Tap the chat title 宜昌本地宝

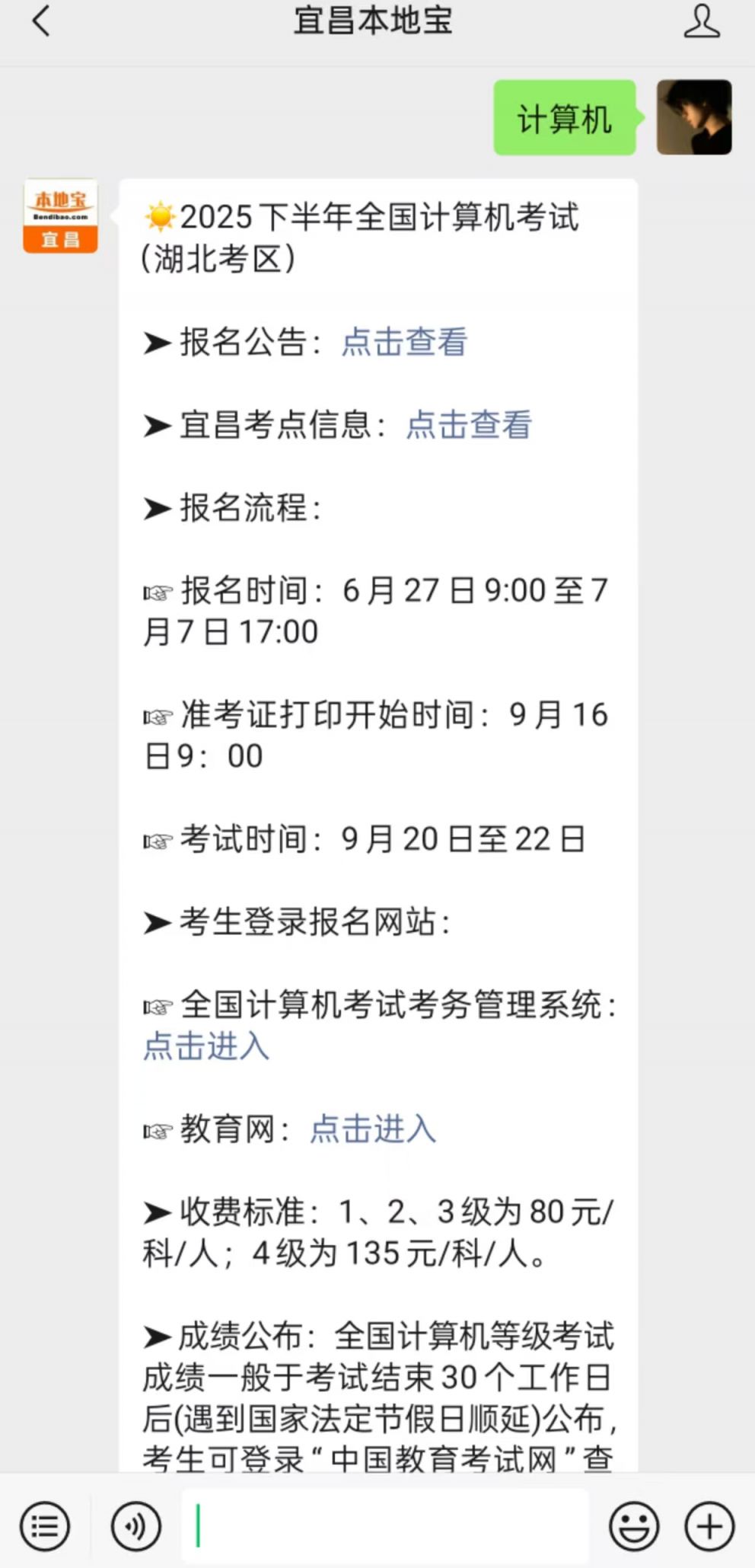click(x=373, y=21)
